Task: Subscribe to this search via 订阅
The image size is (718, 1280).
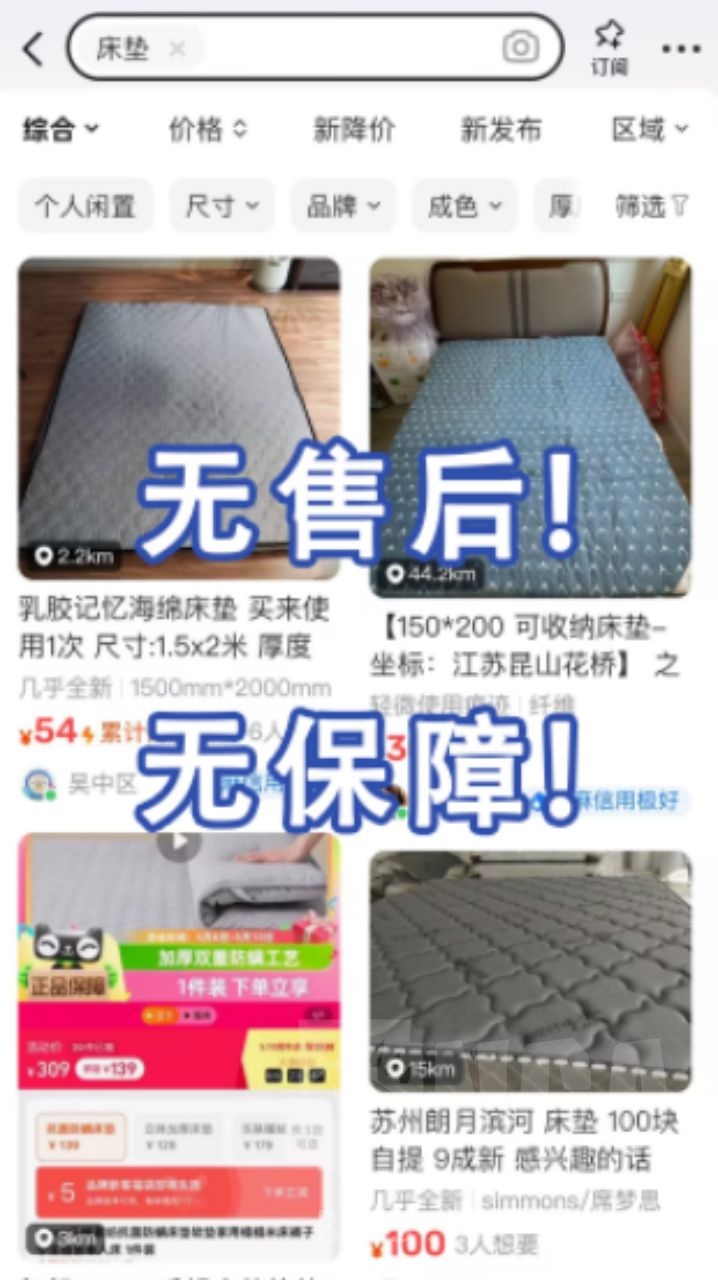Action: tap(609, 48)
